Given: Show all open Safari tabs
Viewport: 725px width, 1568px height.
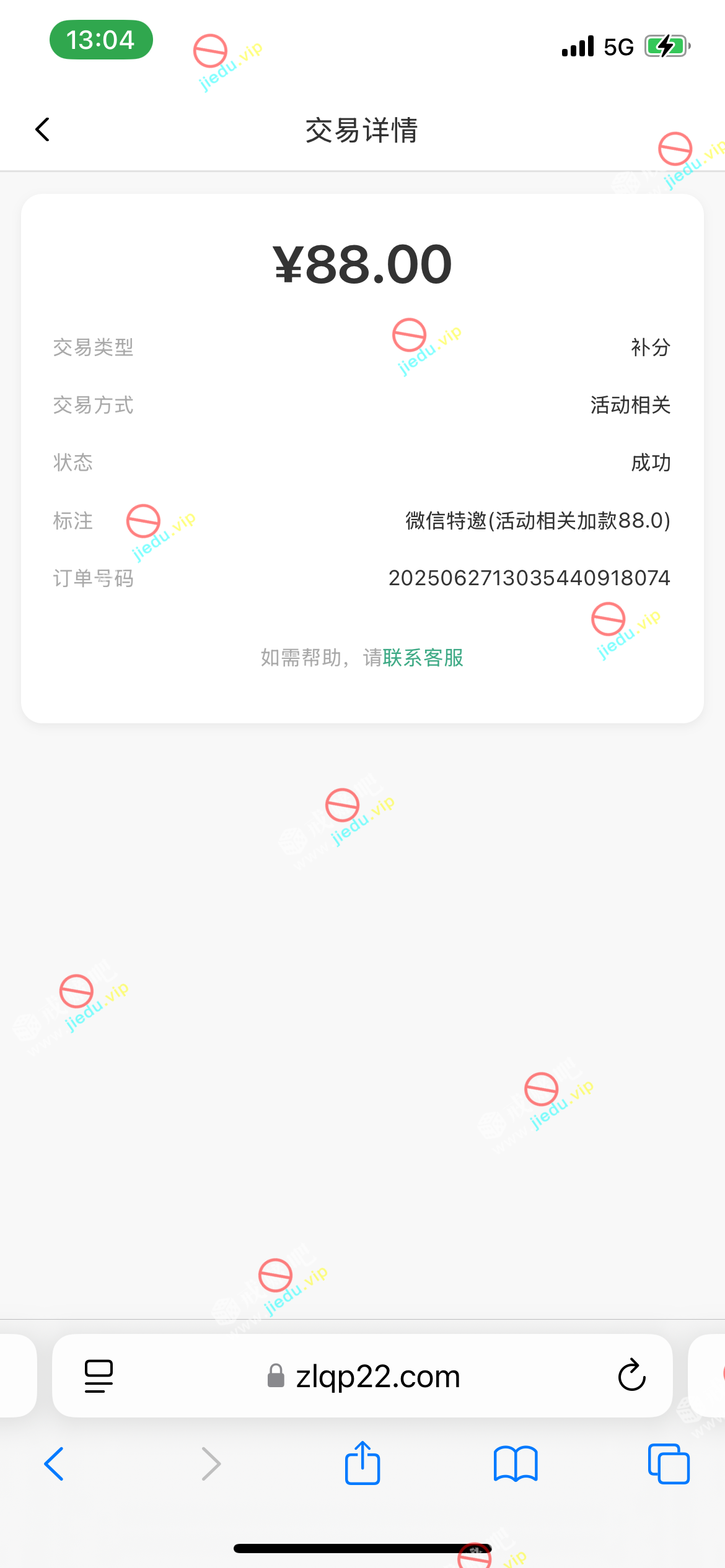Looking at the screenshot, I should tap(668, 1464).
